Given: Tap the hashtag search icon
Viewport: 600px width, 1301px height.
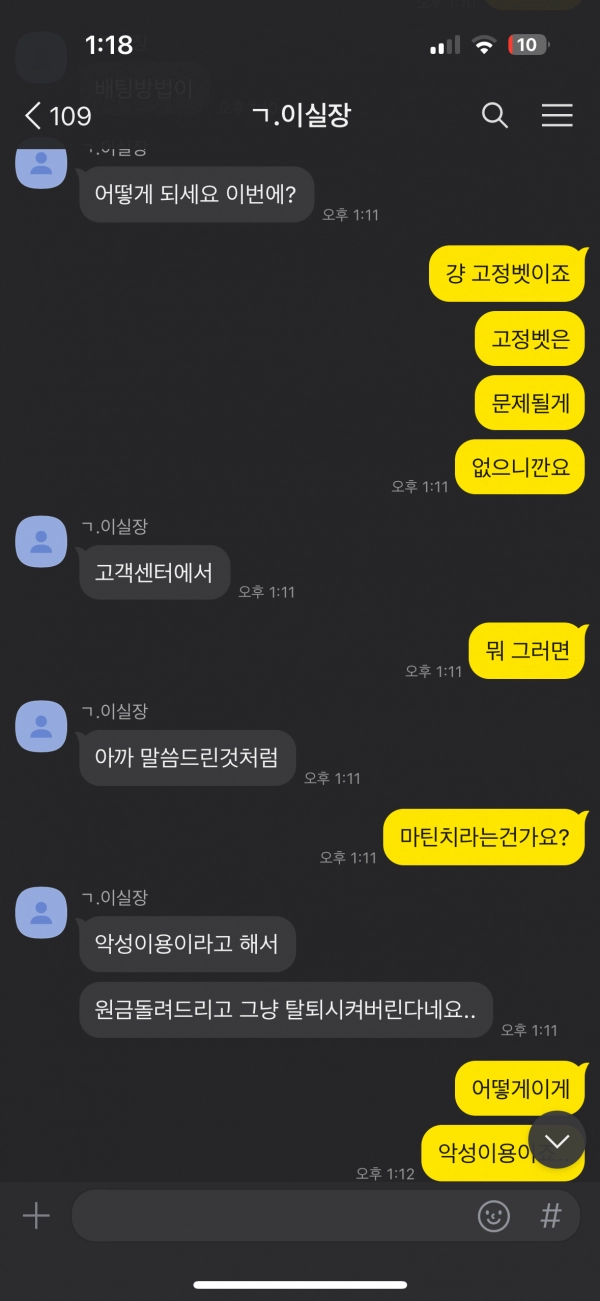Looking at the screenshot, I should [550, 1216].
